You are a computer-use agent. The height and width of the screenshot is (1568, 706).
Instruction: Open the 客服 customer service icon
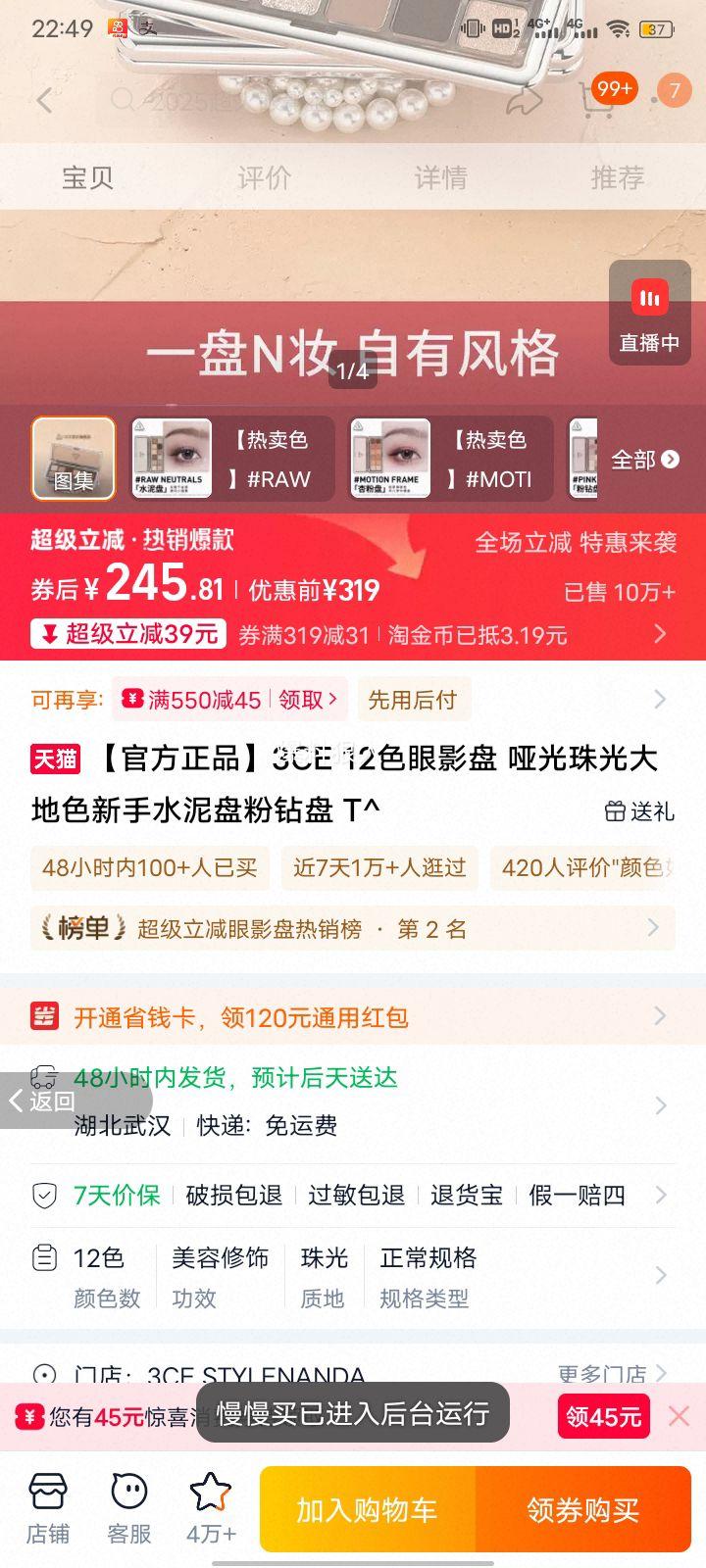[128, 1506]
